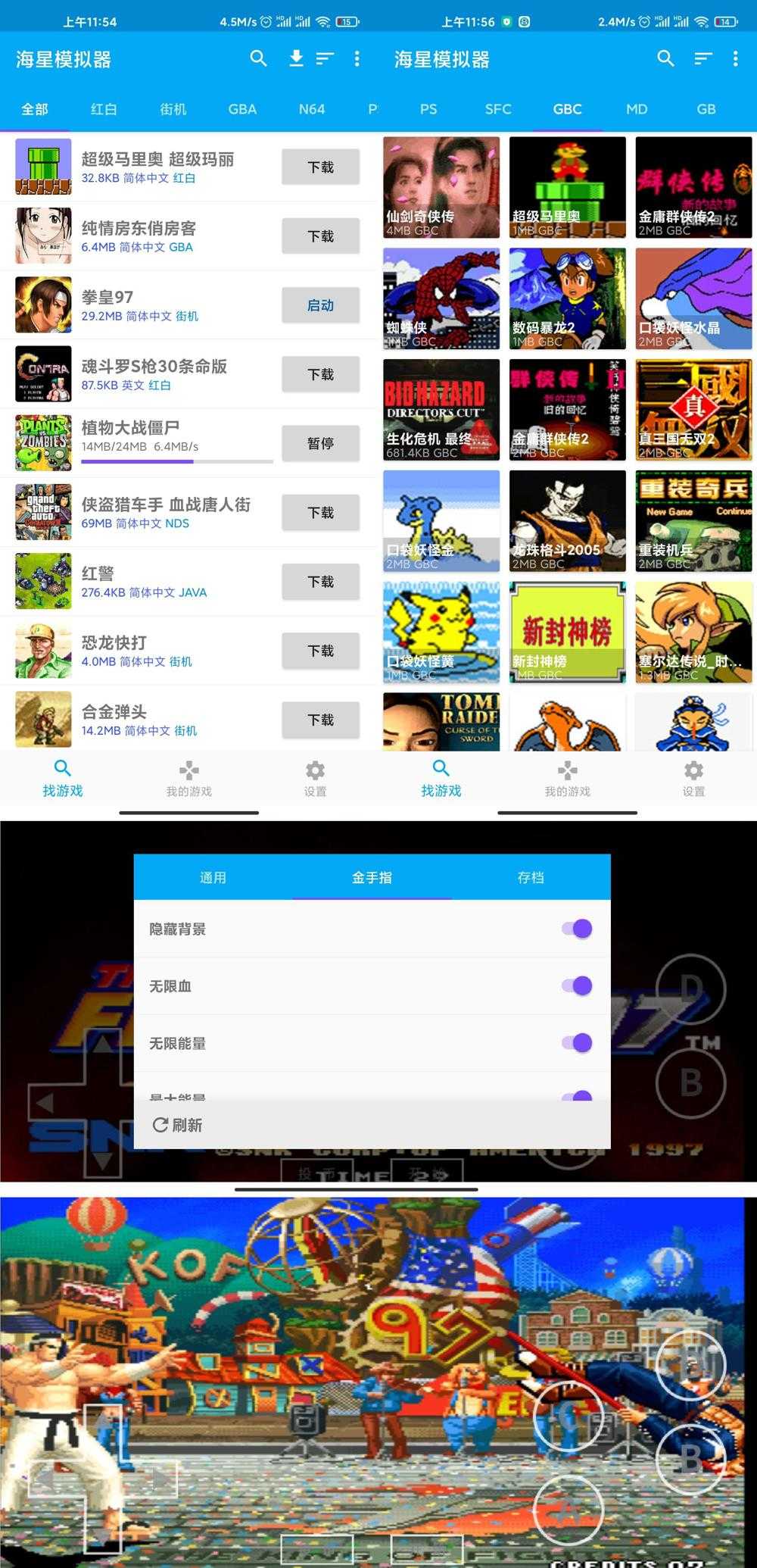Toggle the 无限能量 switch off

click(x=577, y=1043)
